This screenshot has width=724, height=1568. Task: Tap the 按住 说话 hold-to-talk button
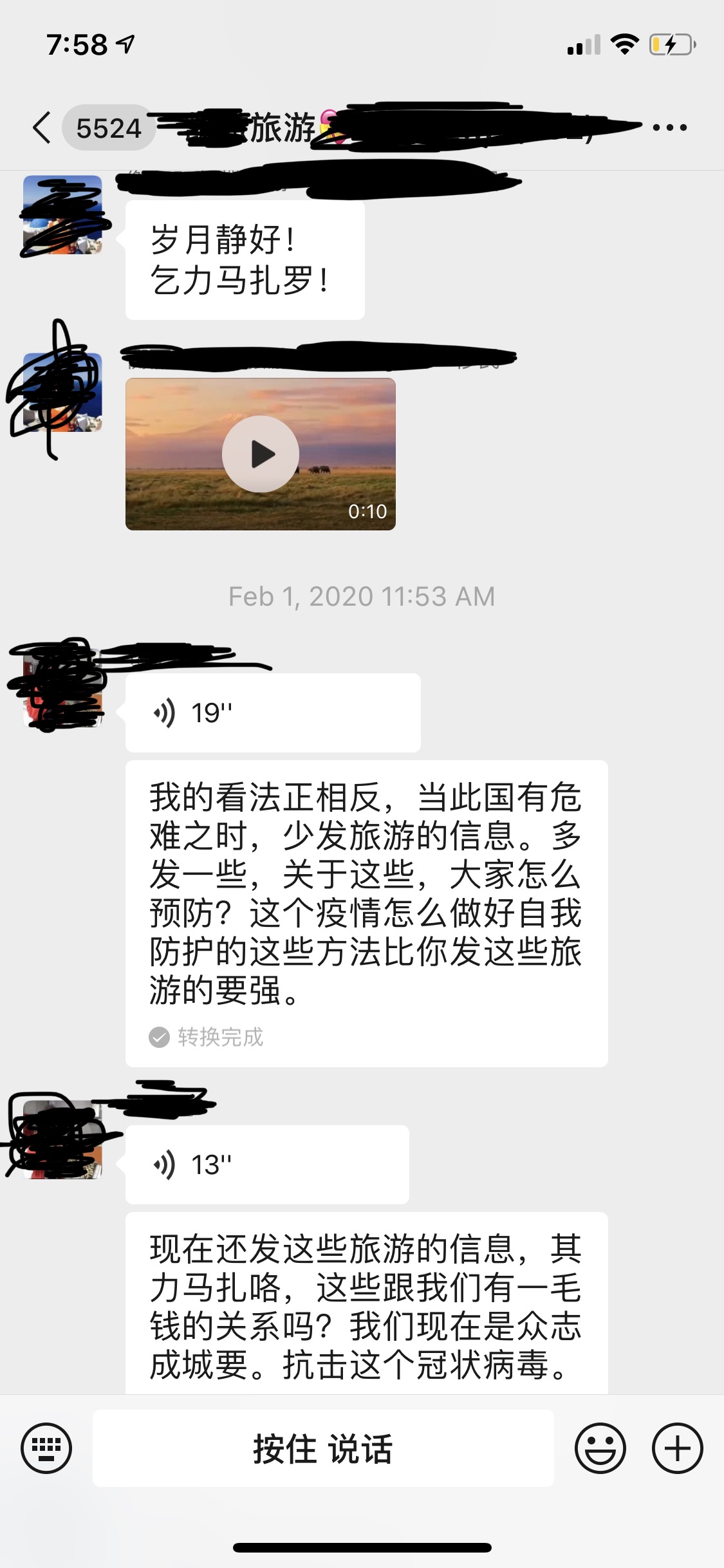coord(323,1448)
